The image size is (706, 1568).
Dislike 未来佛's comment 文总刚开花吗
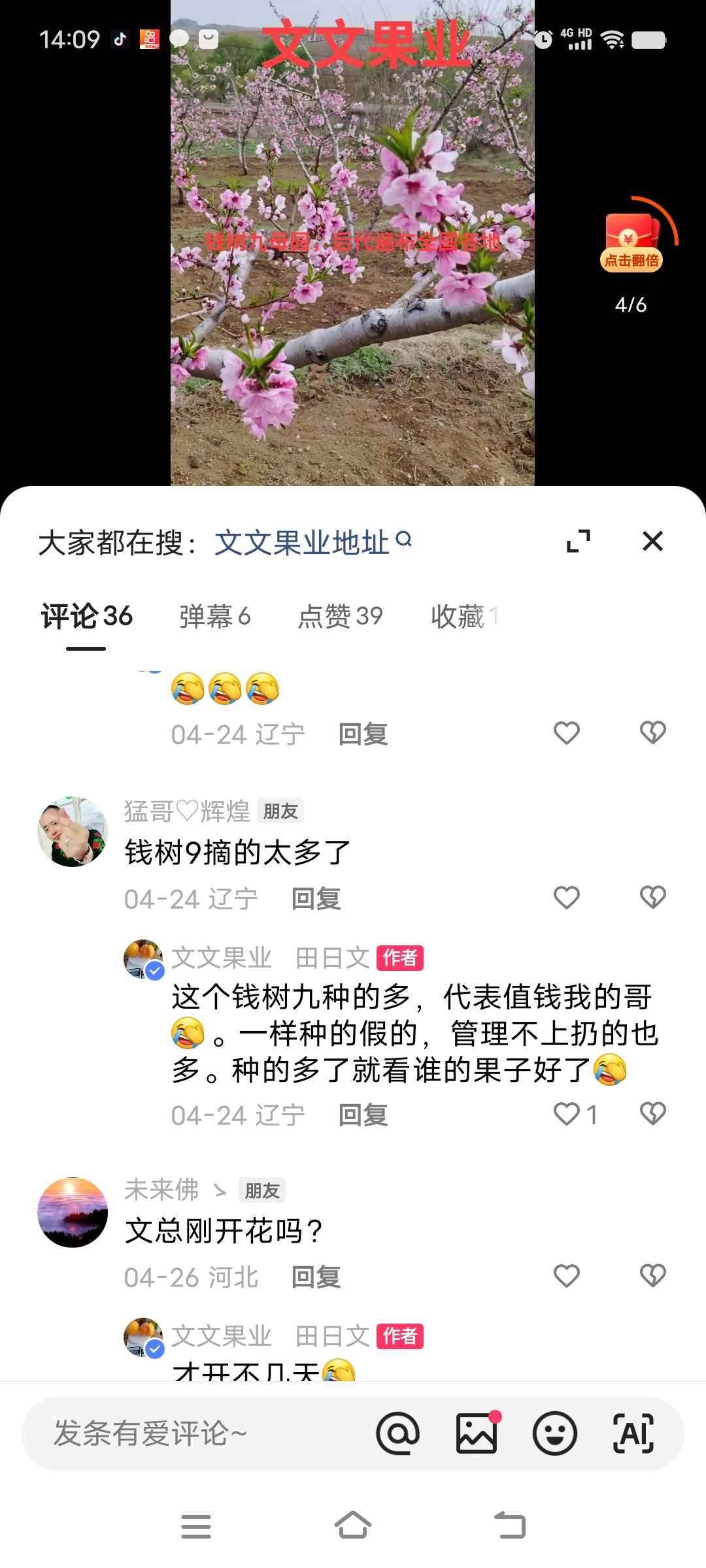coord(652,1275)
